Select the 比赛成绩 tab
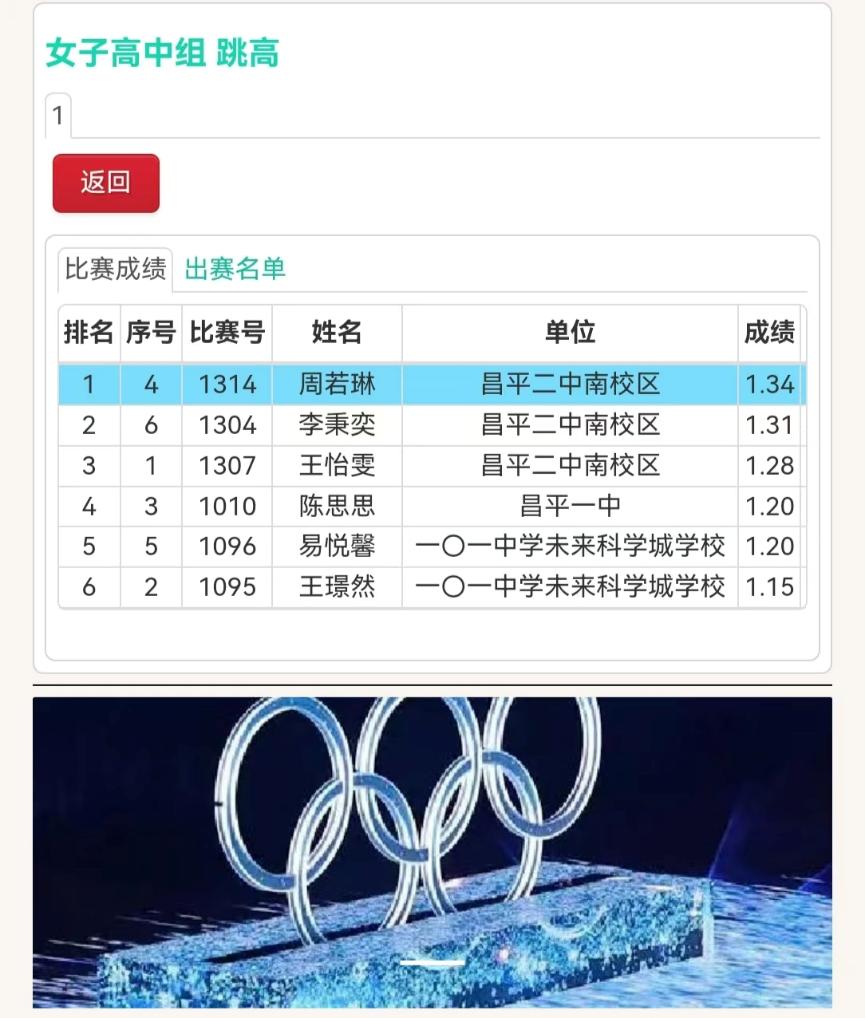Image resolution: width=865 pixels, height=1018 pixels. [115, 269]
